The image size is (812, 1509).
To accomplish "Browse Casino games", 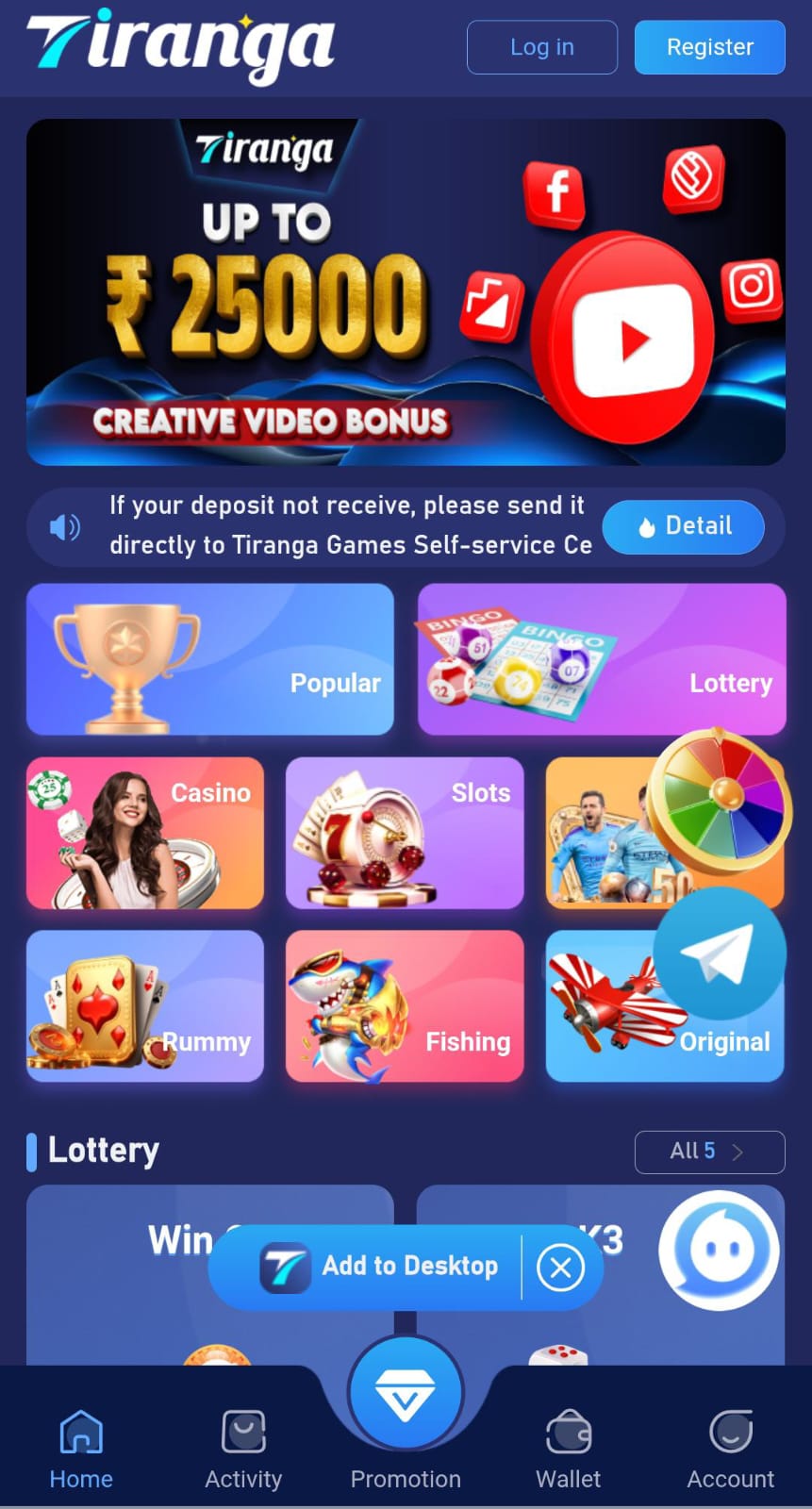I will tap(145, 833).
